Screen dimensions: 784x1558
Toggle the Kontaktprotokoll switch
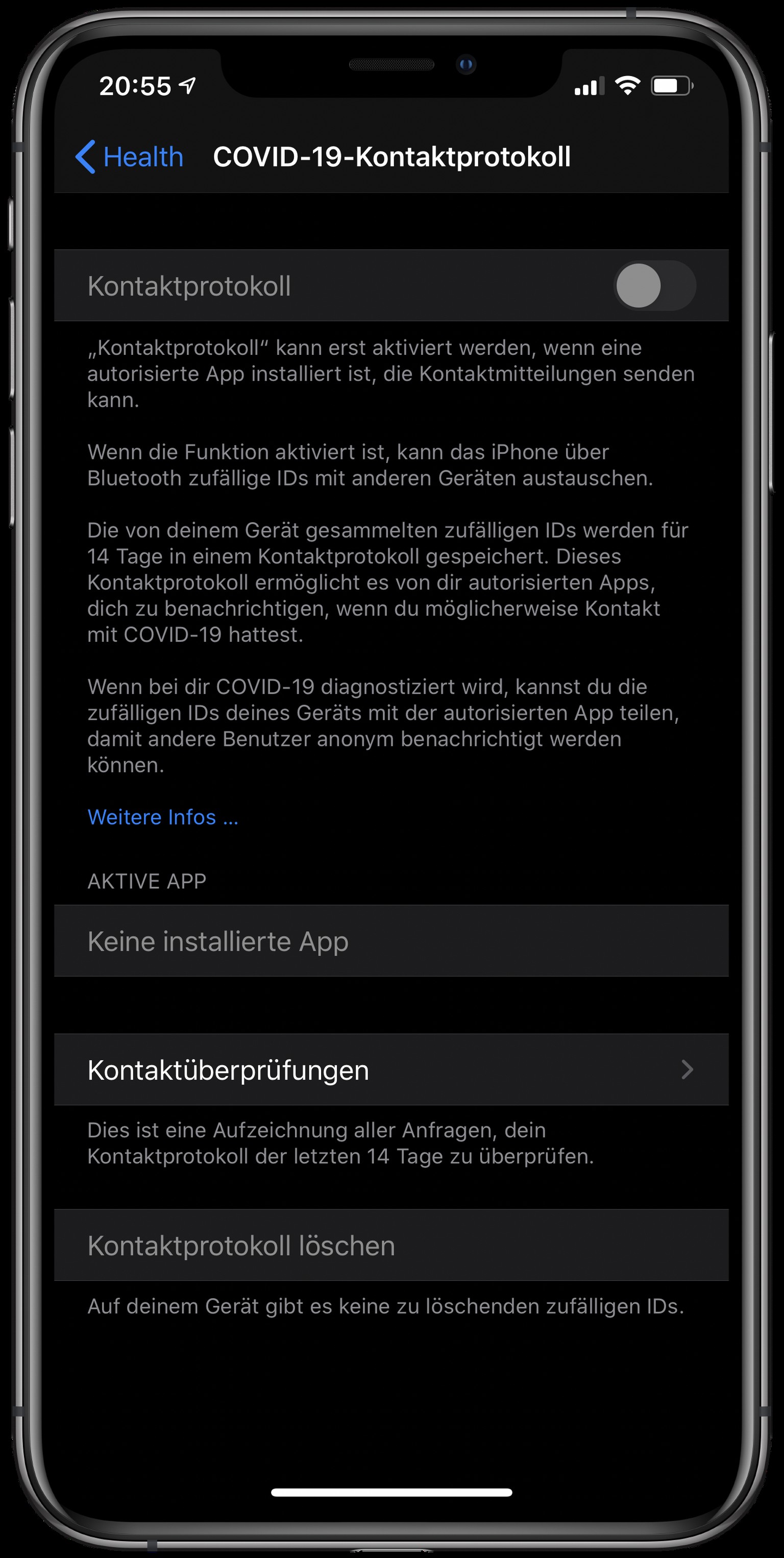tap(654, 285)
